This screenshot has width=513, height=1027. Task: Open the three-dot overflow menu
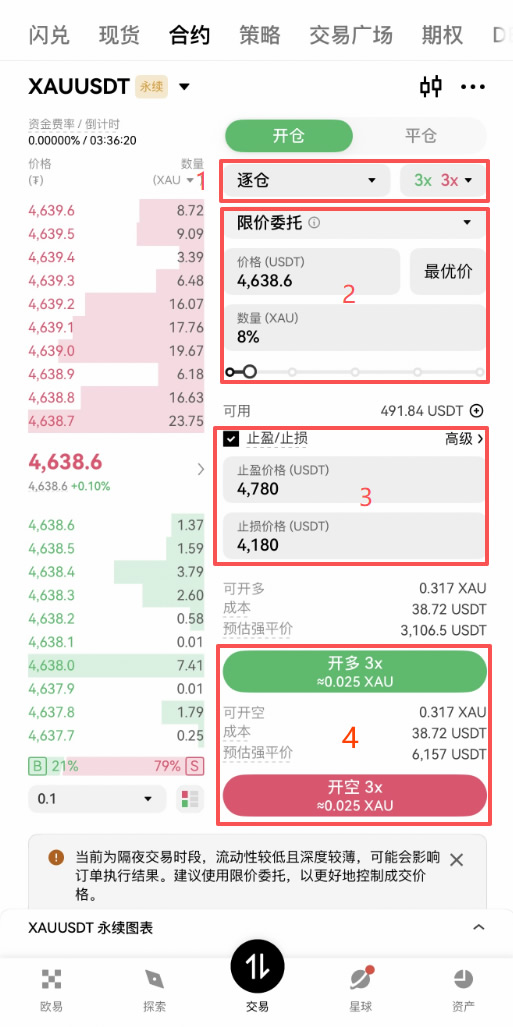pos(473,86)
